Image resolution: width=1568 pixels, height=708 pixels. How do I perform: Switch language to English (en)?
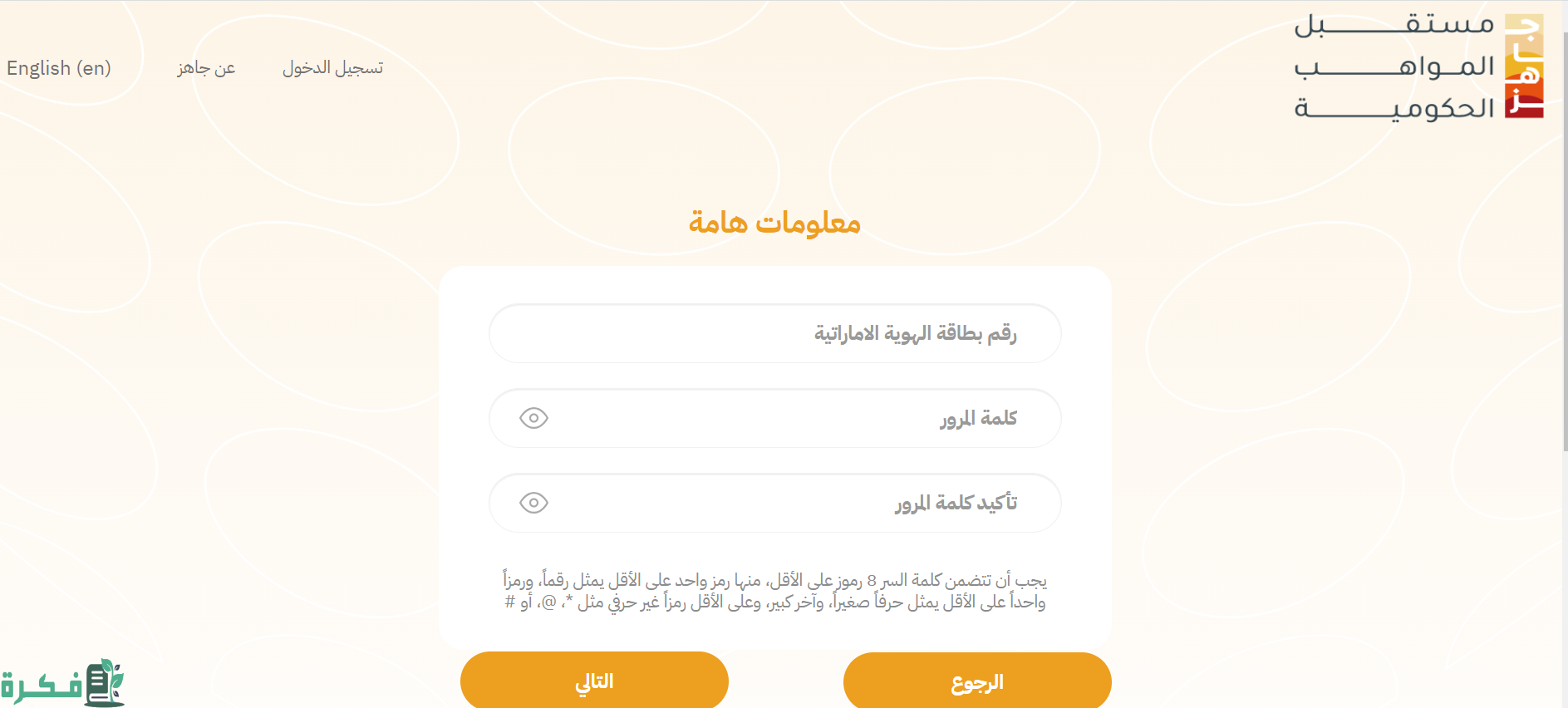(x=59, y=68)
